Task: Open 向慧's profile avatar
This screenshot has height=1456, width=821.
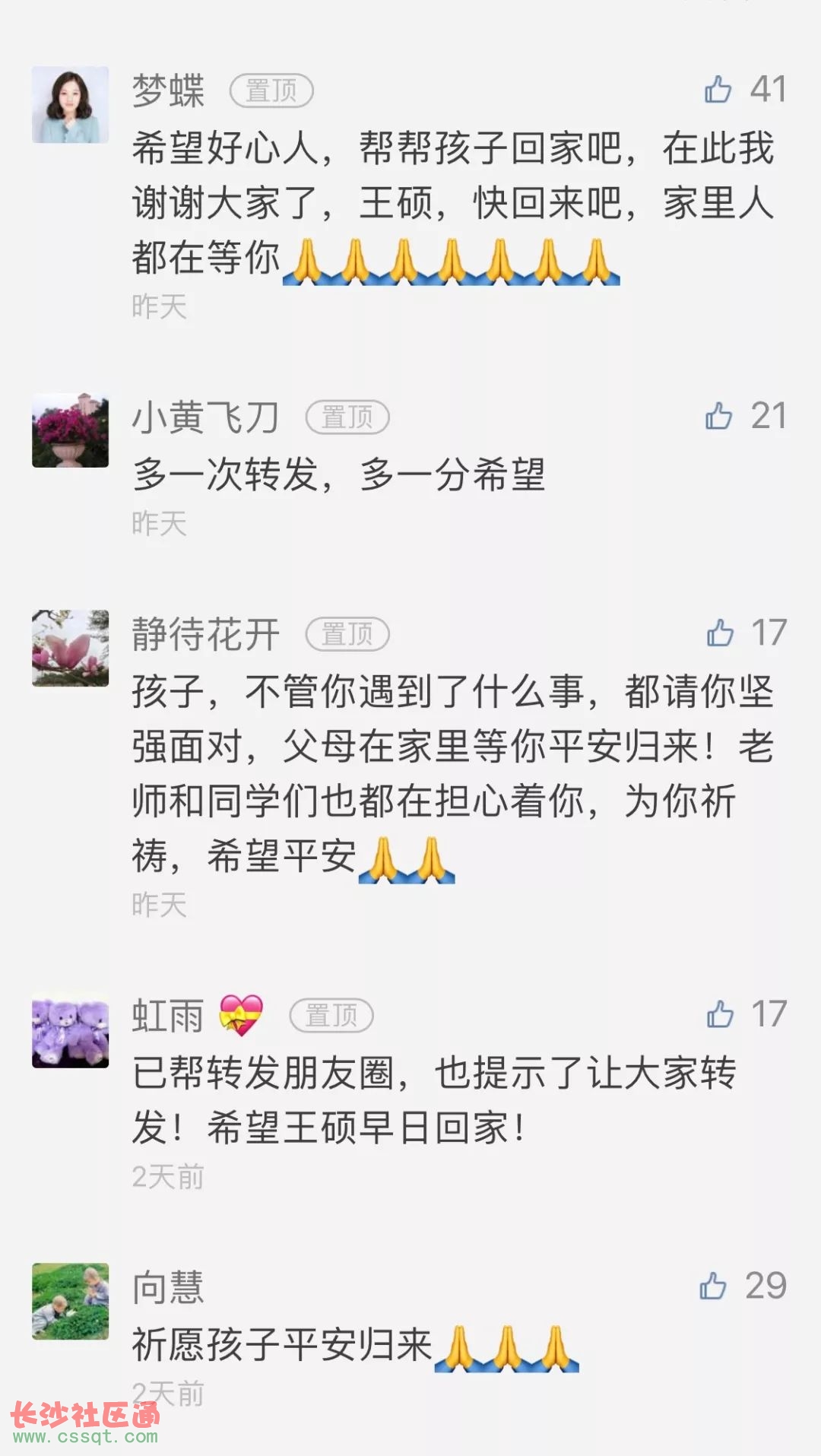Action: 70,1301
